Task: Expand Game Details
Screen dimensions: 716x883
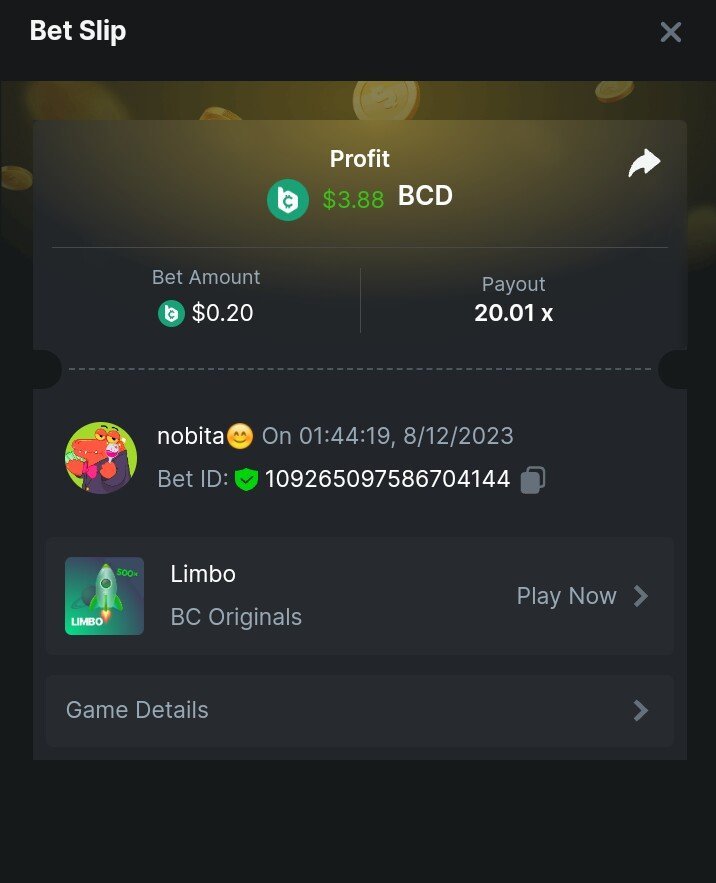Action: click(x=359, y=711)
